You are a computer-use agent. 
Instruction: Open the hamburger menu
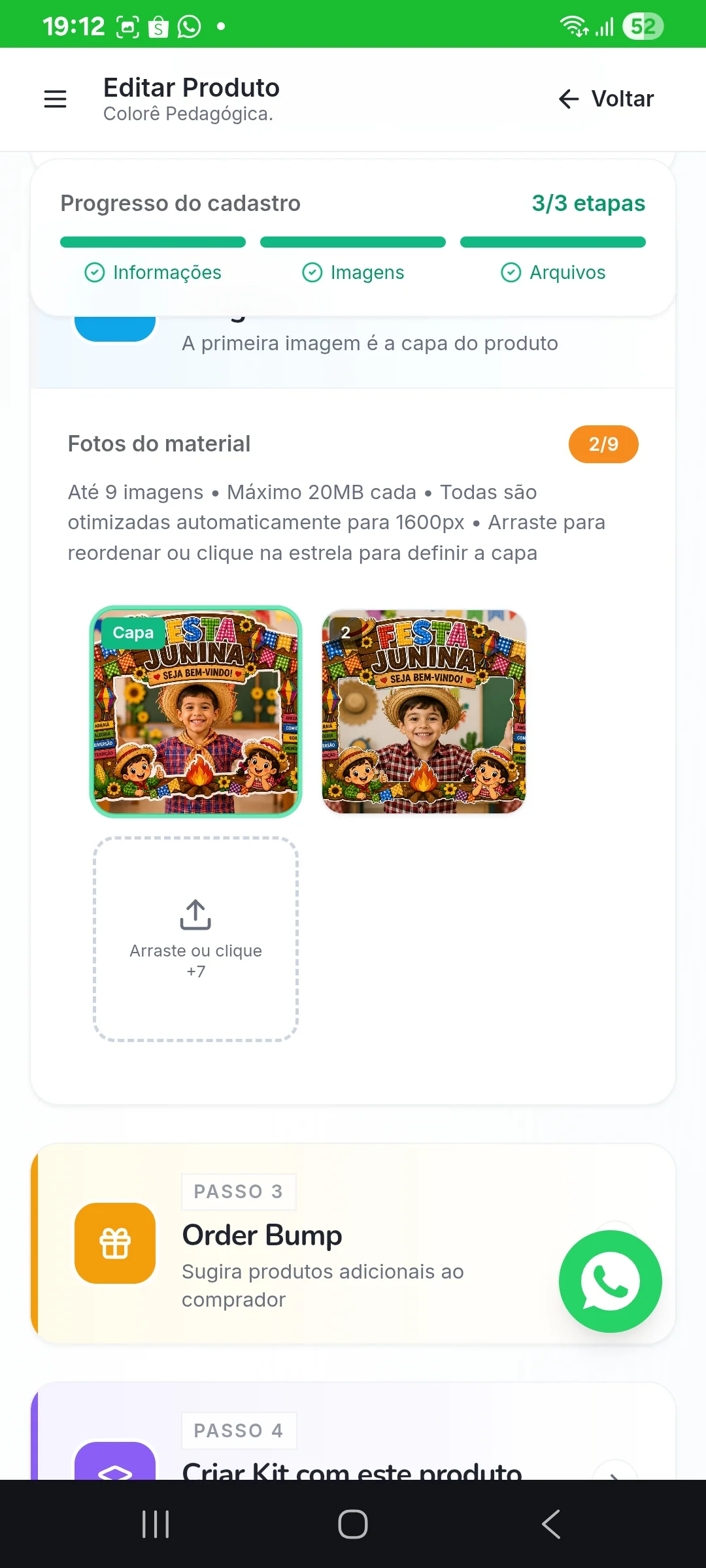pos(55,99)
